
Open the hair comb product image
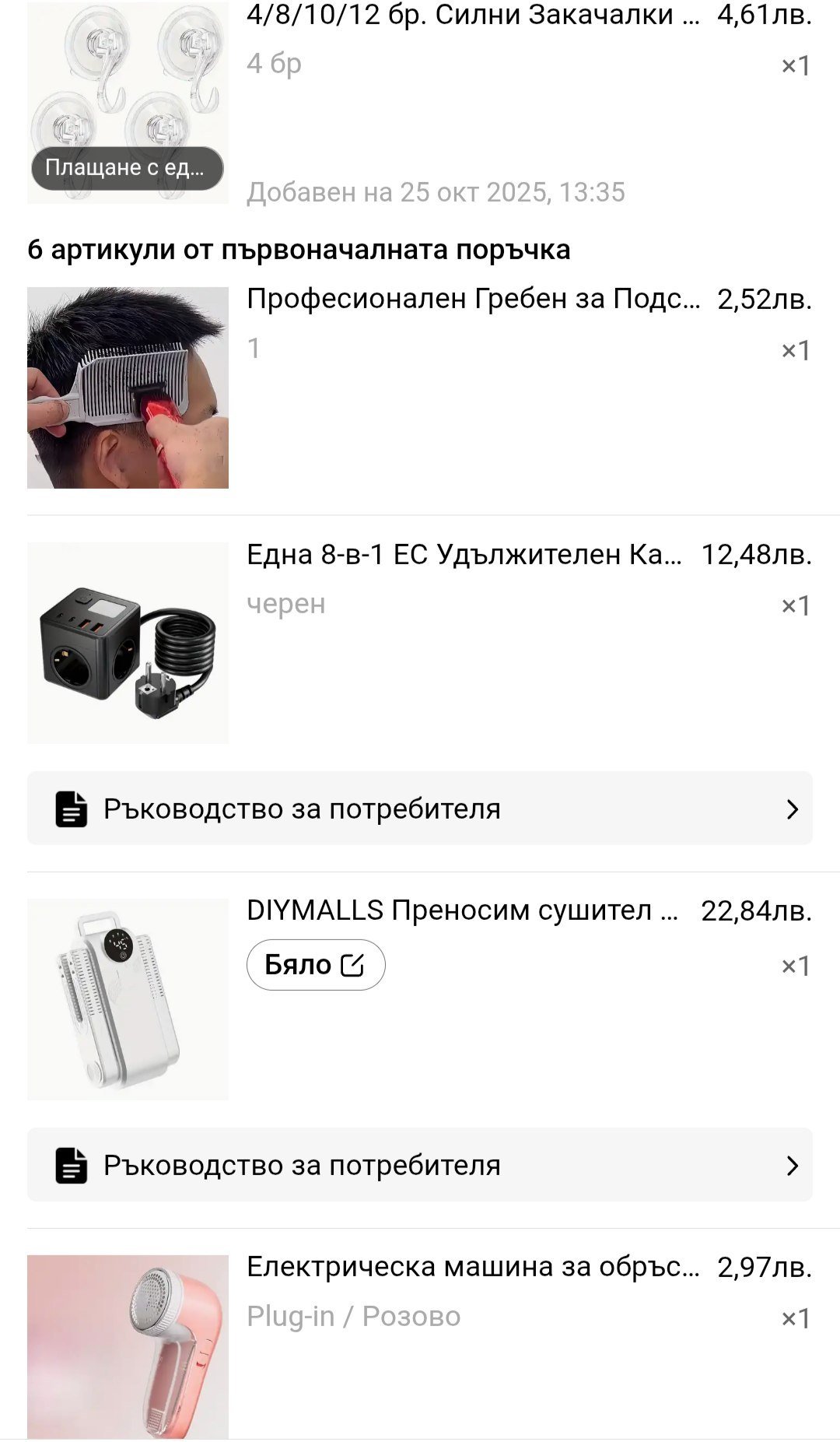pyautogui.click(x=128, y=388)
